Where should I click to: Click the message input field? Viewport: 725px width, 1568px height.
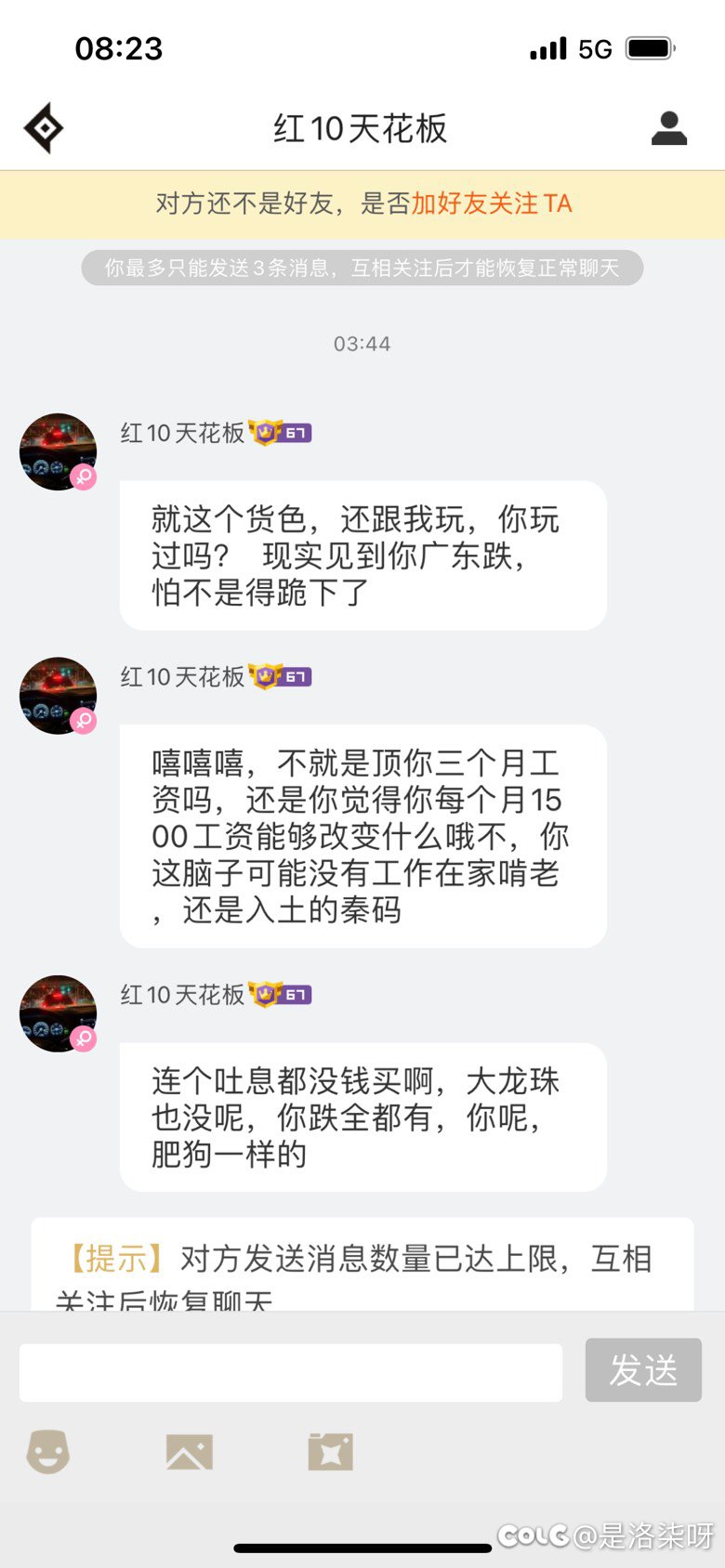(291, 1370)
